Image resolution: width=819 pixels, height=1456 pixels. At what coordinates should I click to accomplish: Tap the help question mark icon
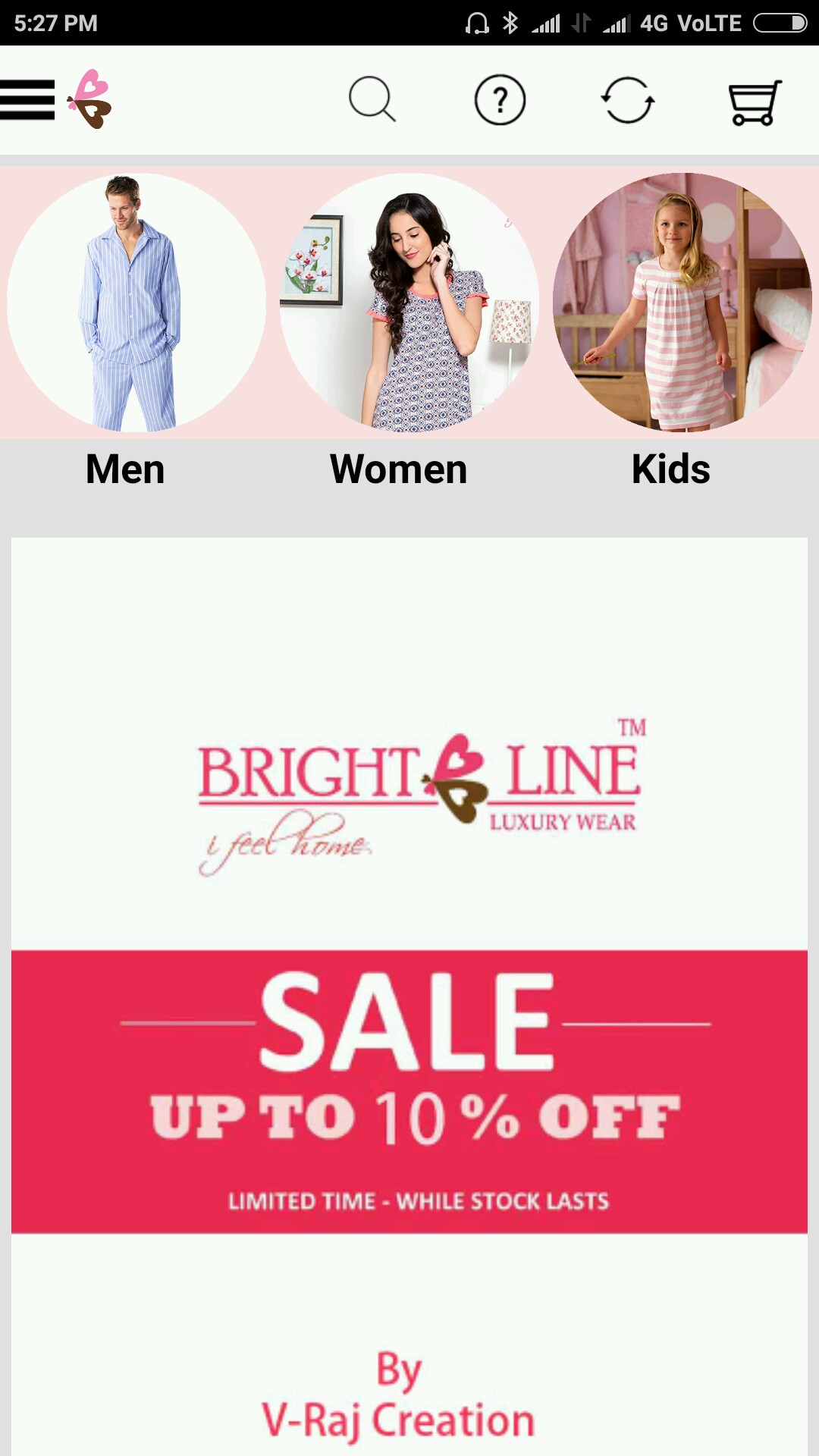pos(500,100)
